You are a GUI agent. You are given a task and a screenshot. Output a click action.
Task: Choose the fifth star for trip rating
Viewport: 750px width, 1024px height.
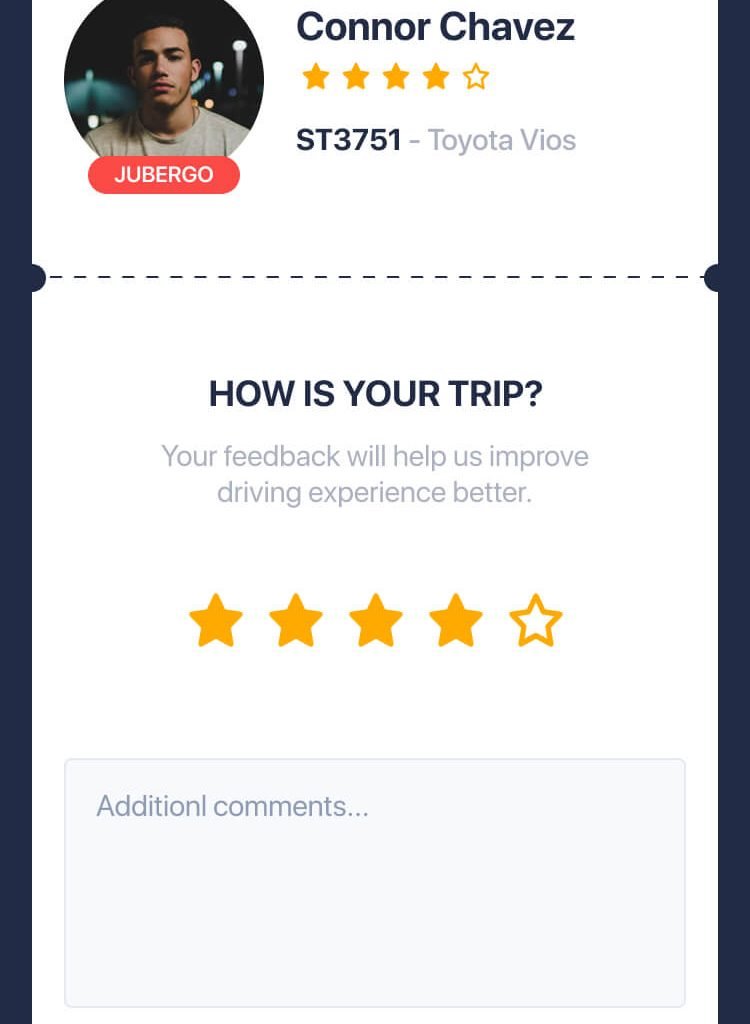tap(536, 621)
